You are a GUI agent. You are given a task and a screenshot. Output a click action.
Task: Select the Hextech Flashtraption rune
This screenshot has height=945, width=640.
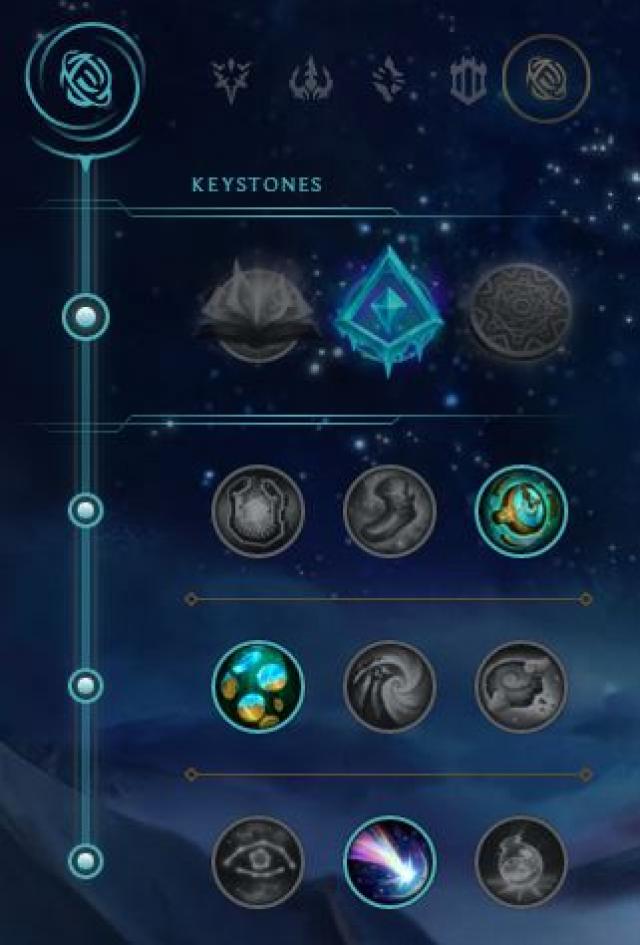pos(258,512)
